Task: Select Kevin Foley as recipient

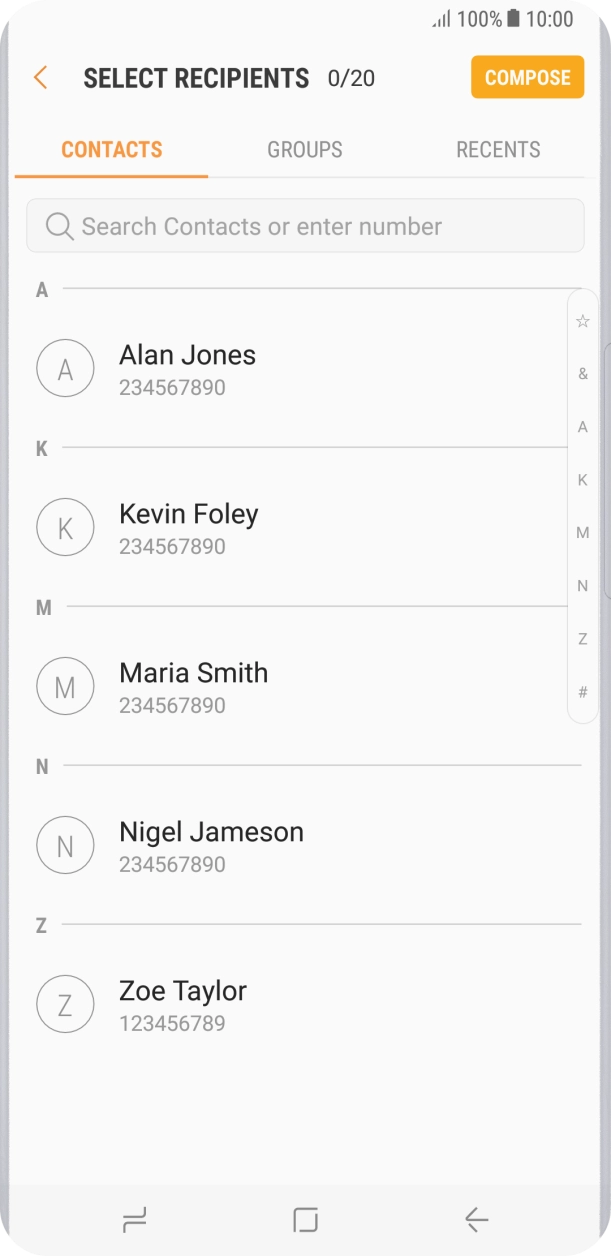Action: point(188,528)
